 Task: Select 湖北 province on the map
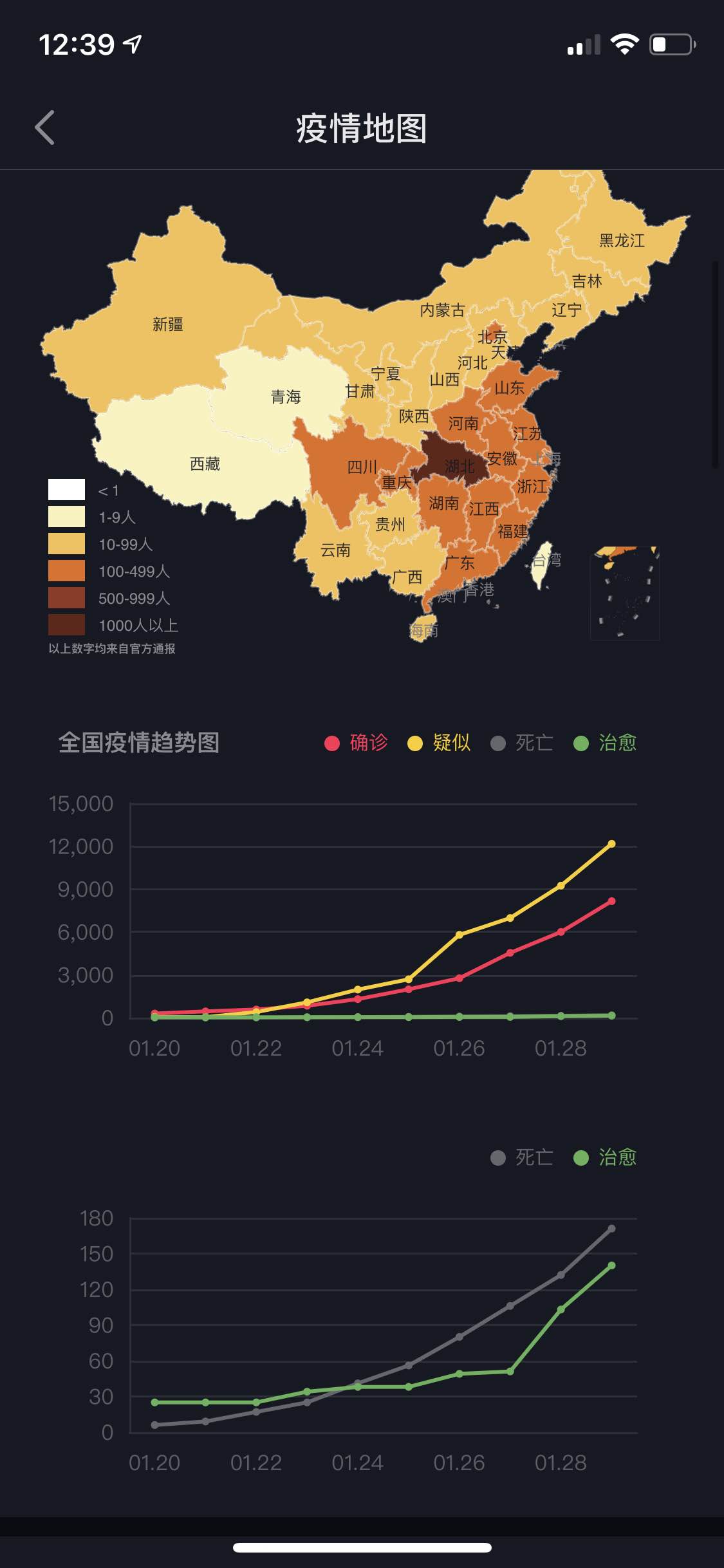(459, 465)
